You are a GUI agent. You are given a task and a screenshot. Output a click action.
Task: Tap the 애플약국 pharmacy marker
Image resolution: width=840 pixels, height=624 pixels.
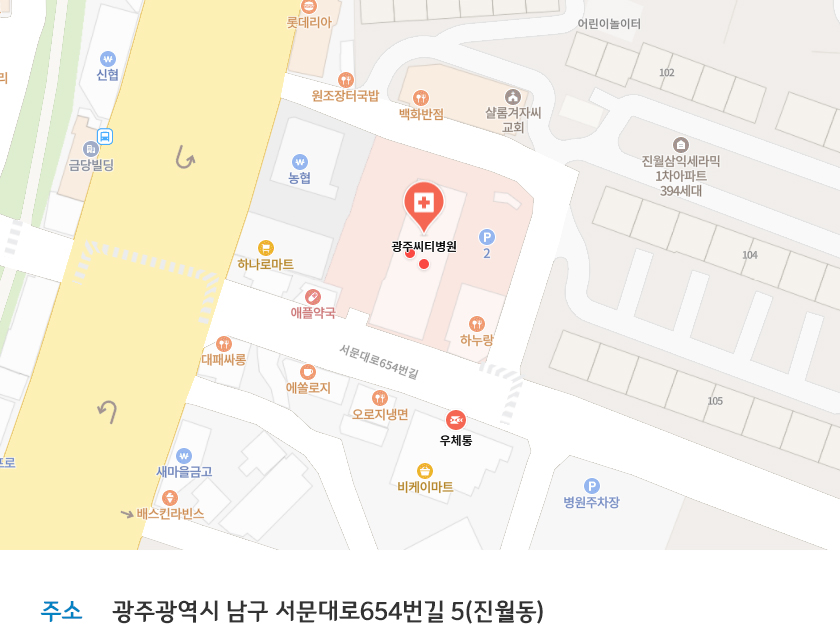pos(313,296)
